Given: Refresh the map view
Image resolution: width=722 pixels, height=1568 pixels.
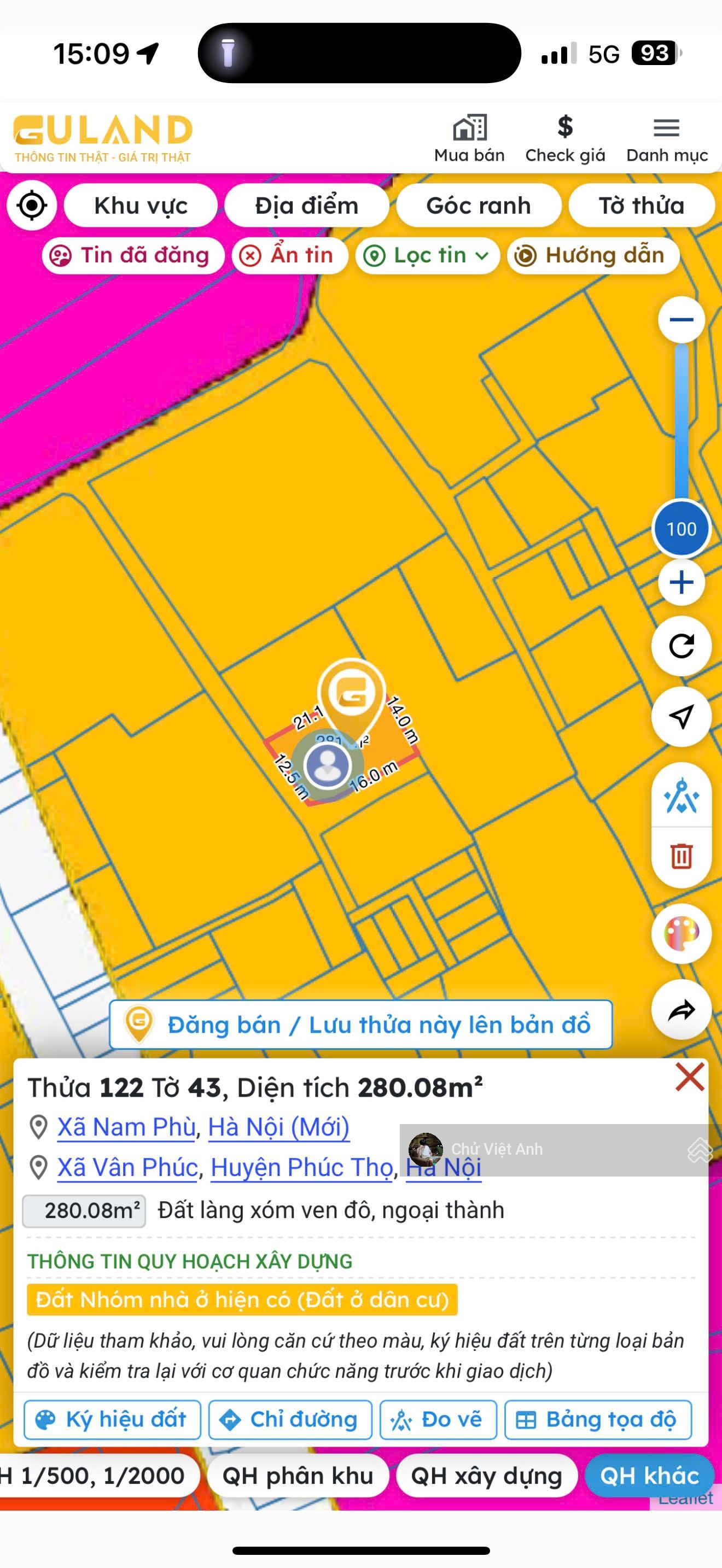Looking at the screenshot, I should coord(680,646).
